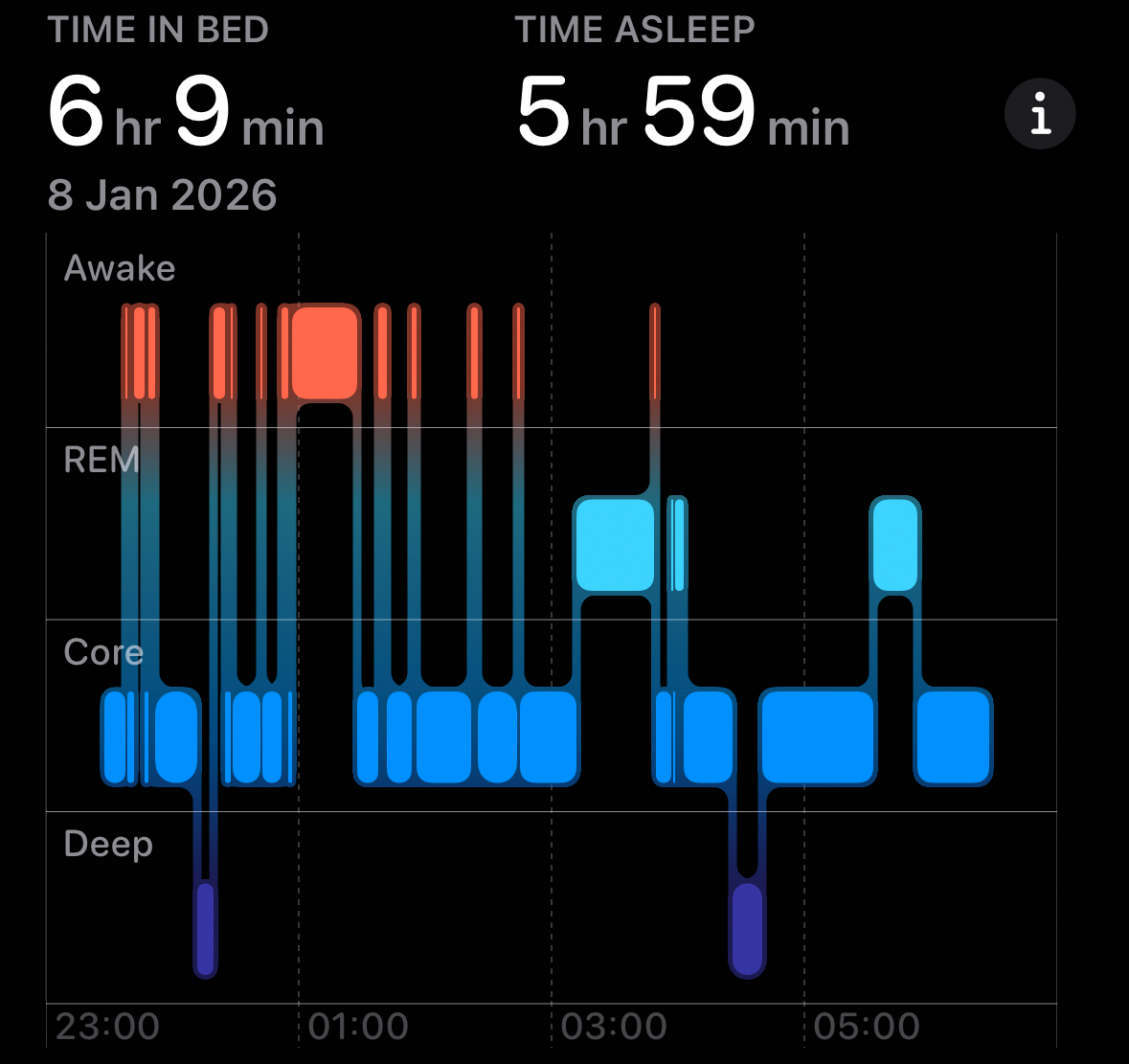
Task: Open the sleep stages info button
Action: click(x=1040, y=114)
